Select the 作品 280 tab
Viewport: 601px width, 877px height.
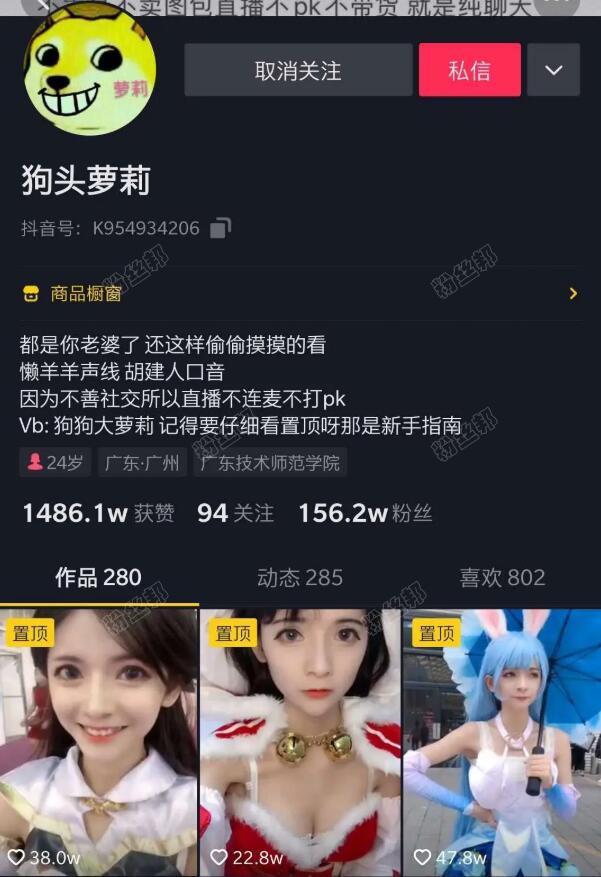[x=98, y=577]
